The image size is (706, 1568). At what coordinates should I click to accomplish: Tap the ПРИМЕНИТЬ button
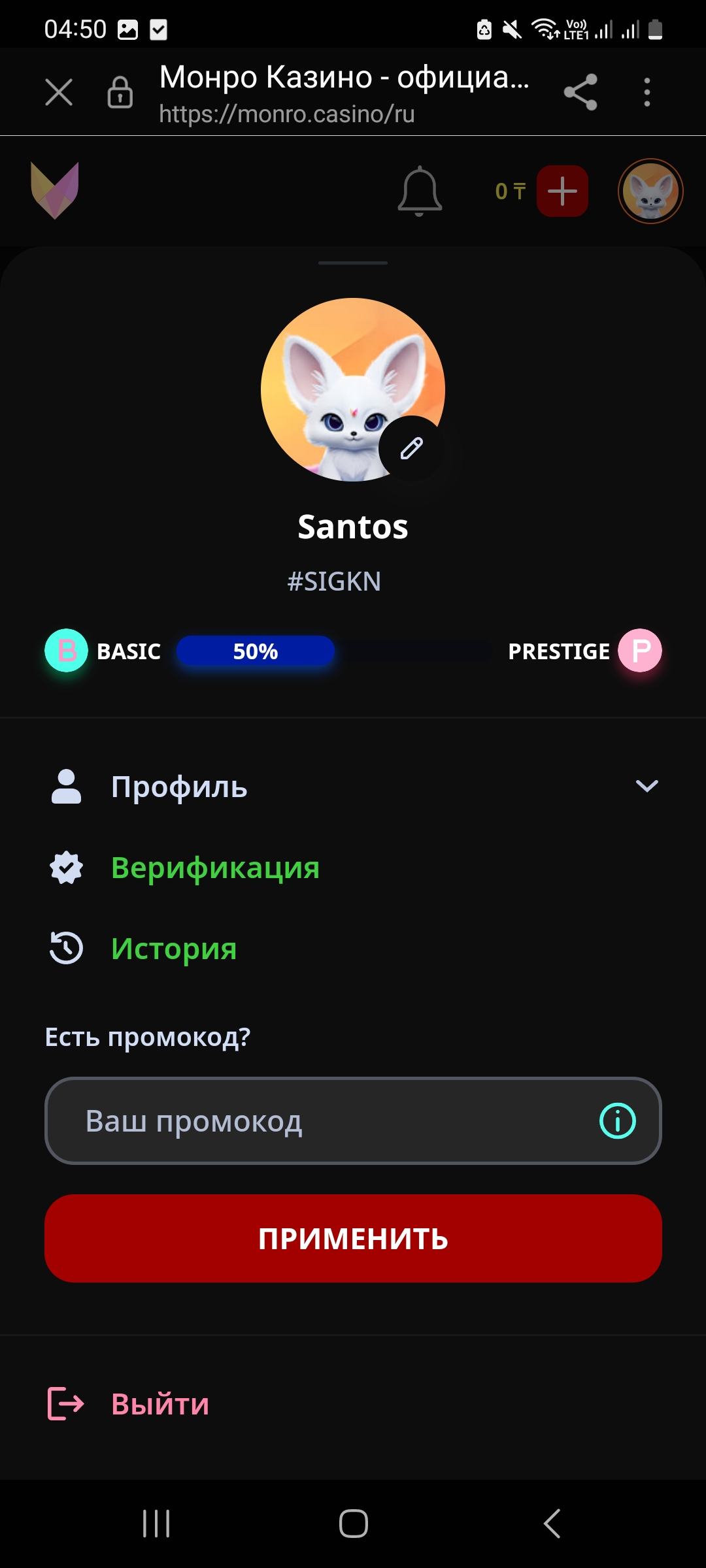point(353,1238)
